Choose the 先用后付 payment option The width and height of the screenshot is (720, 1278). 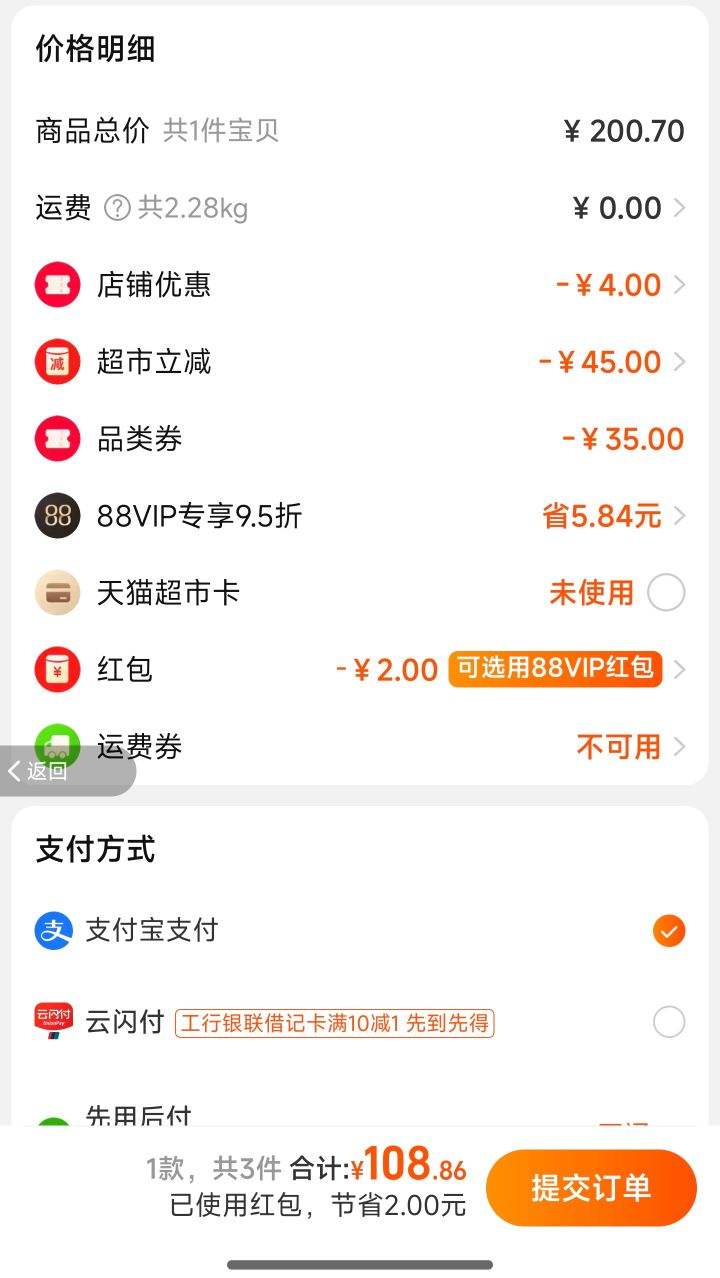point(360,1115)
